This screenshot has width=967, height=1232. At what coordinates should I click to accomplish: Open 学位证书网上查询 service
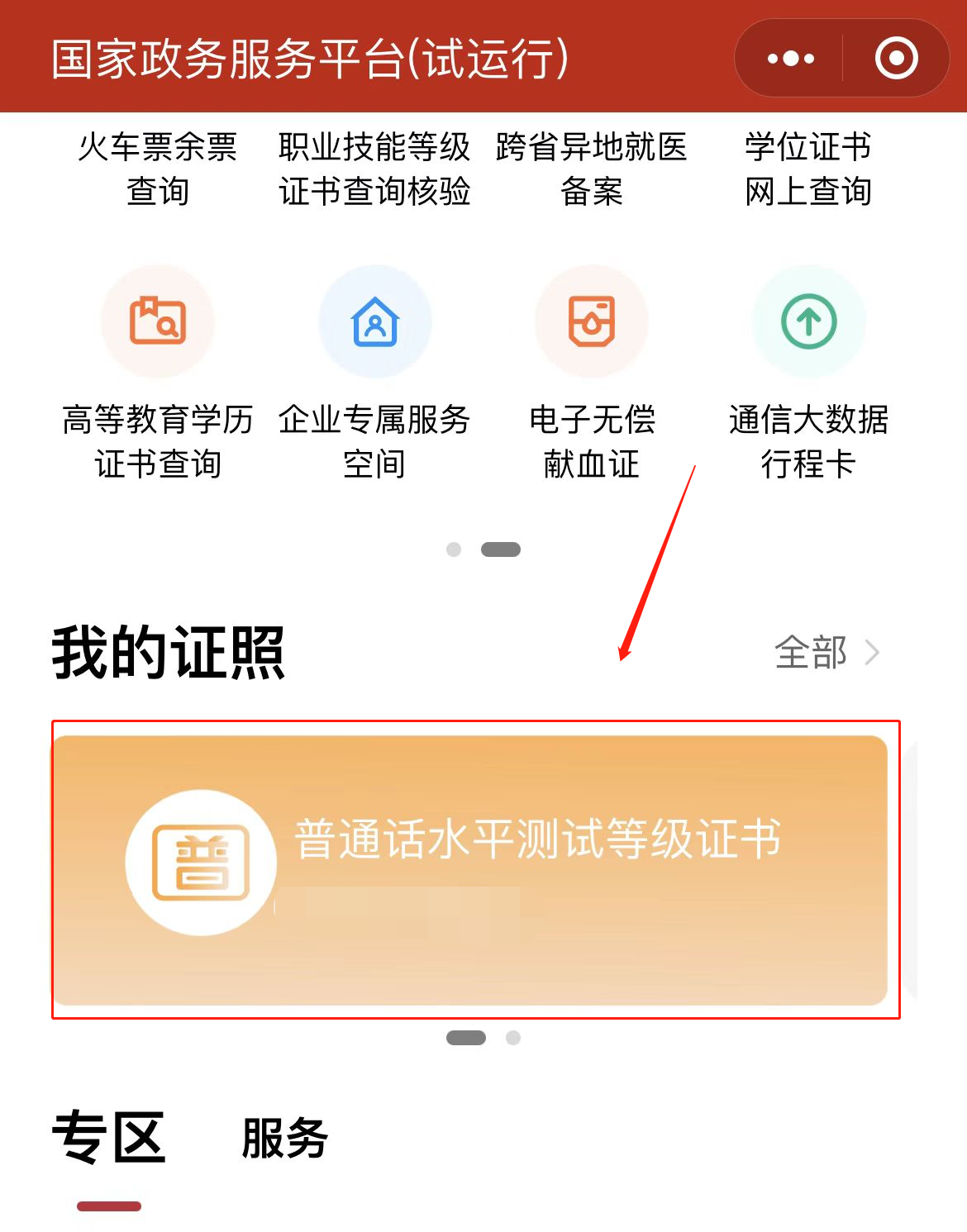tap(808, 169)
